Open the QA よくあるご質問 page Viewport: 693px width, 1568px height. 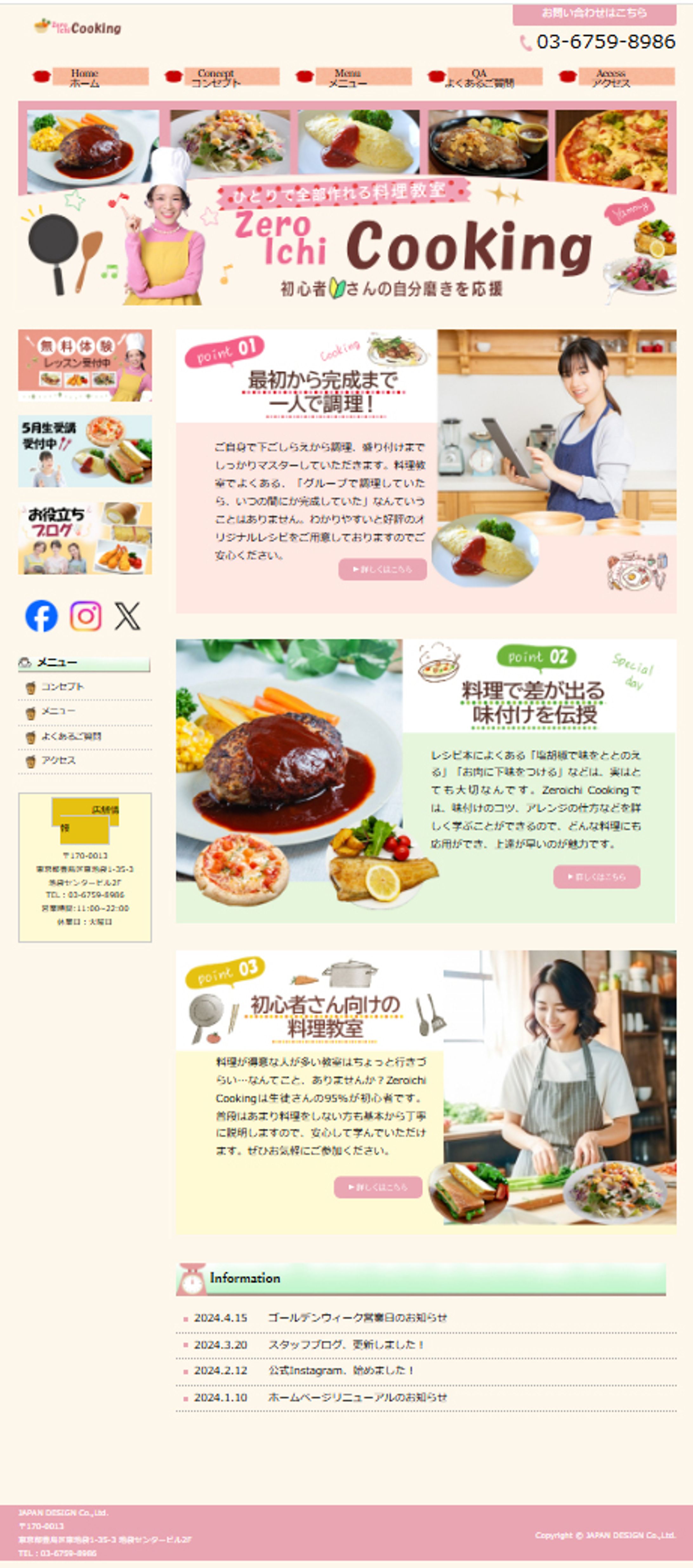coord(484,77)
